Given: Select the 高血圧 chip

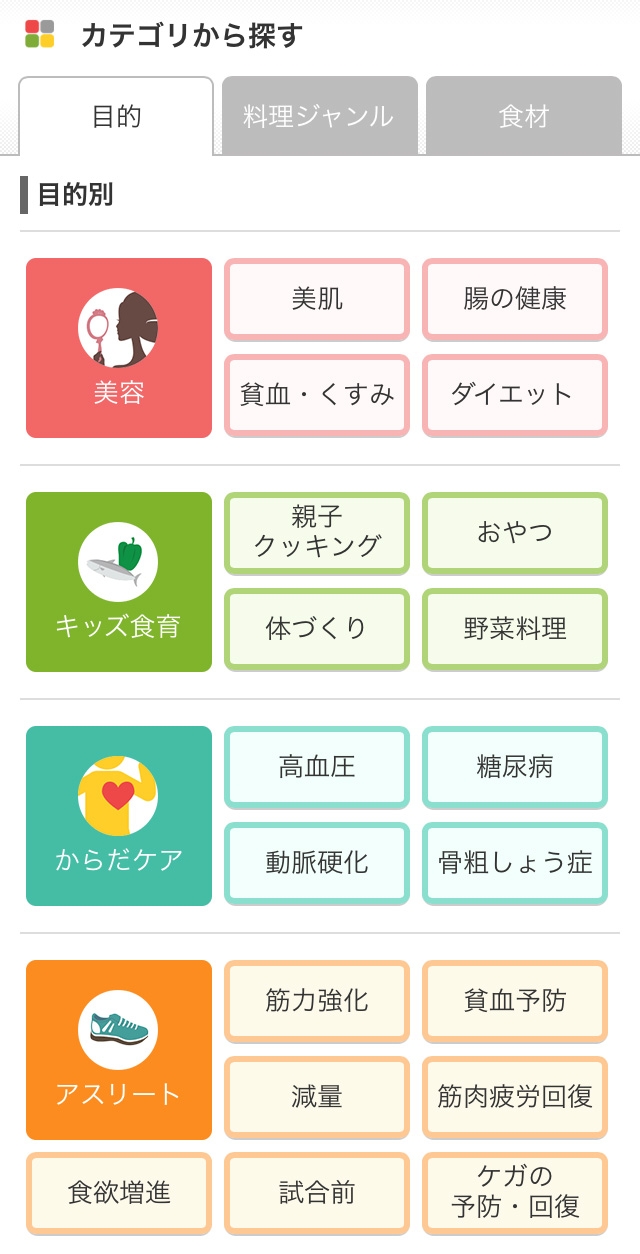Looking at the screenshot, I should pyautogui.click(x=317, y=767).
